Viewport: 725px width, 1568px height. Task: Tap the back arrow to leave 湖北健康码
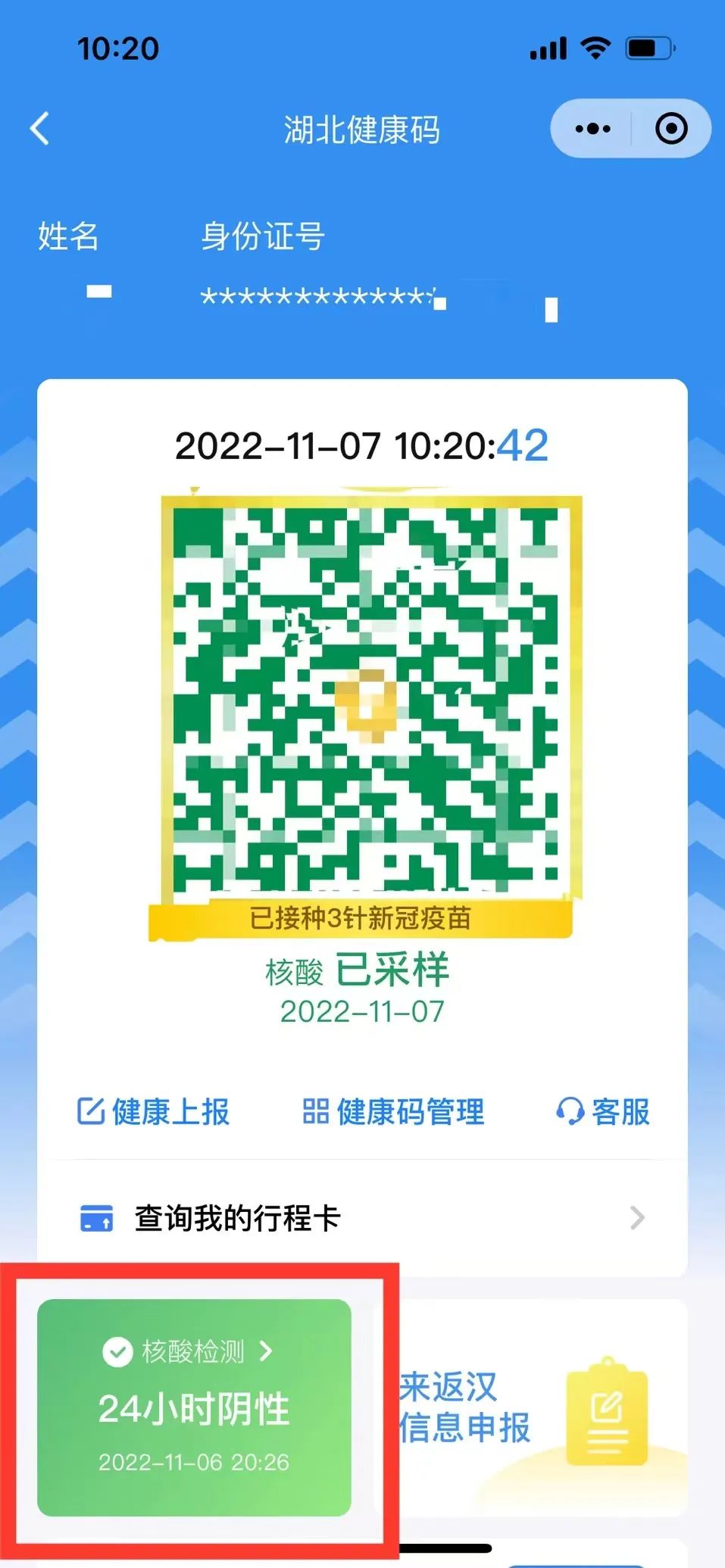pyautogui.click(x=39, y=129)
